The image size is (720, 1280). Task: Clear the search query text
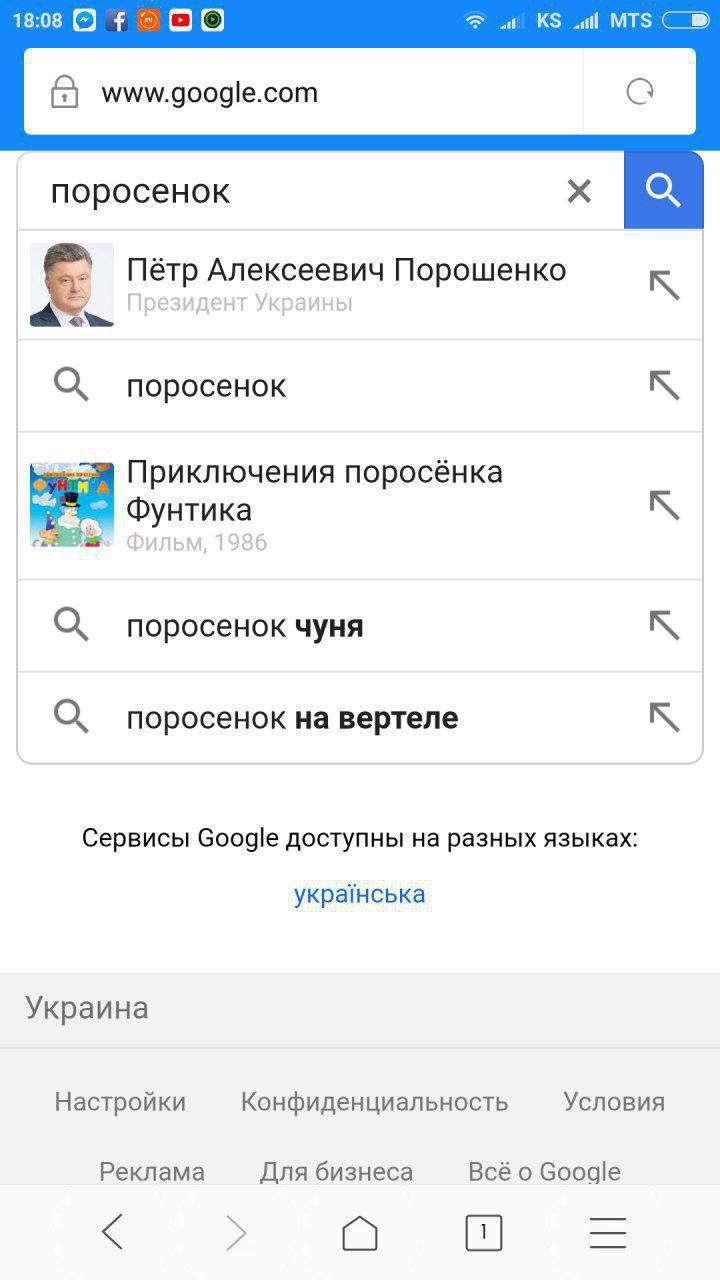click(579, 191)
